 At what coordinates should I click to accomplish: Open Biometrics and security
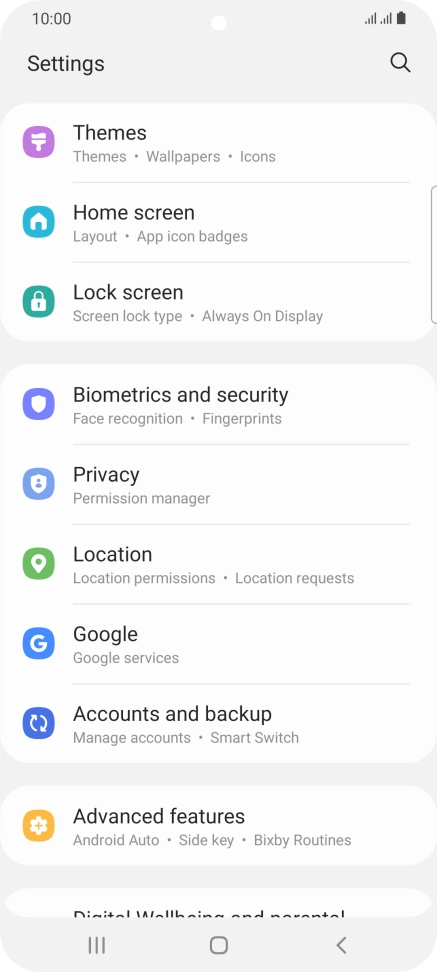218,405
